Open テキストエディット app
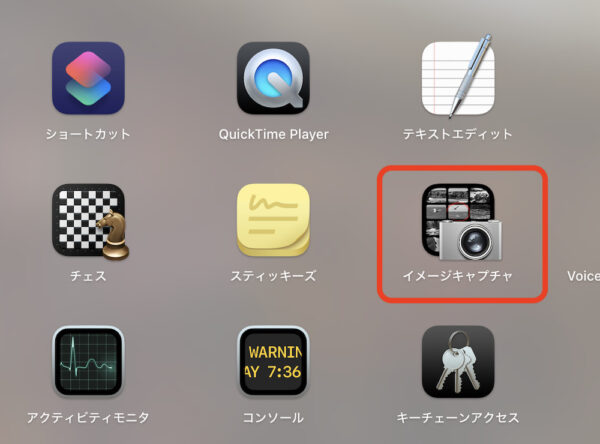The height and width of the screenshot is (444, 600). 457,78
